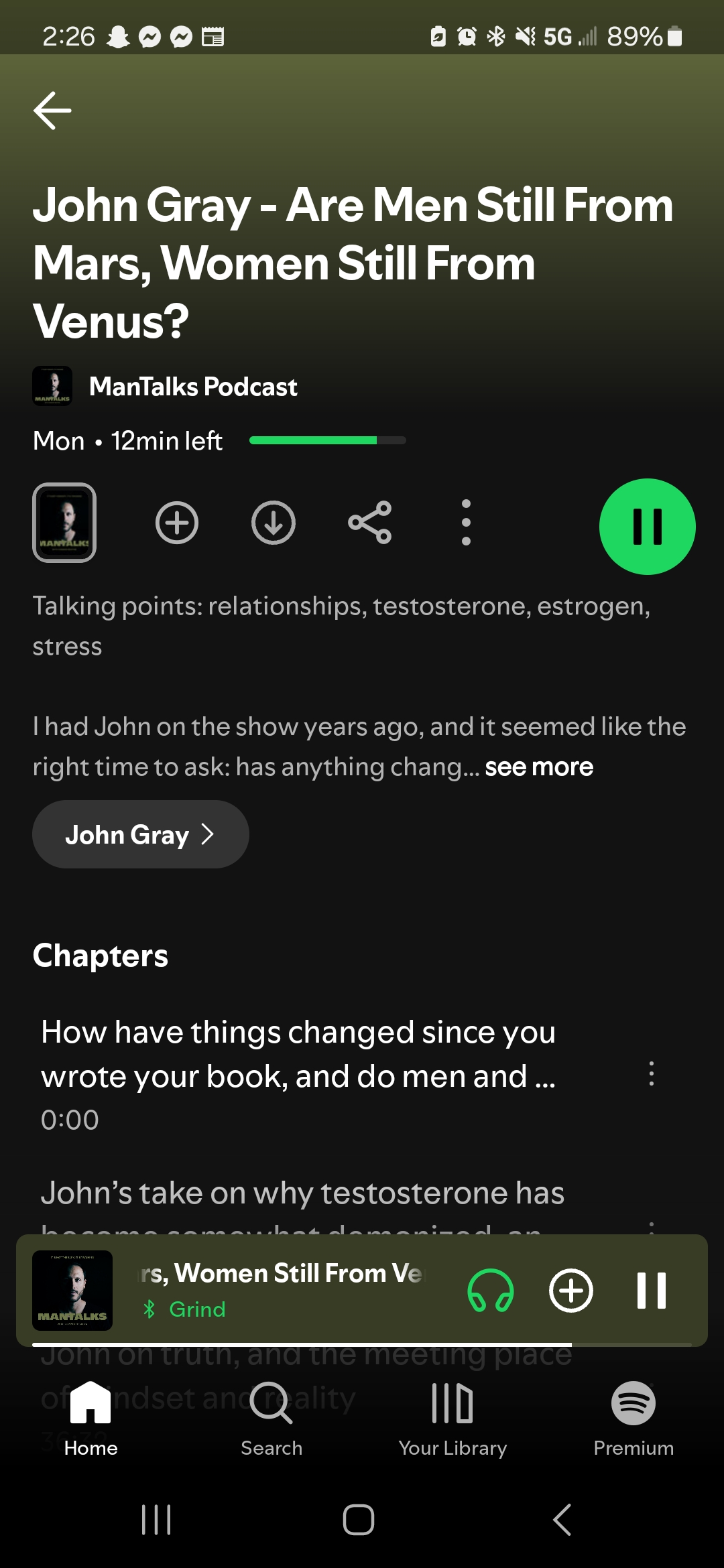This screenshot has width=724, height=1568.
Task: Tap the plus icon in the mini player
Action: 571,1291
